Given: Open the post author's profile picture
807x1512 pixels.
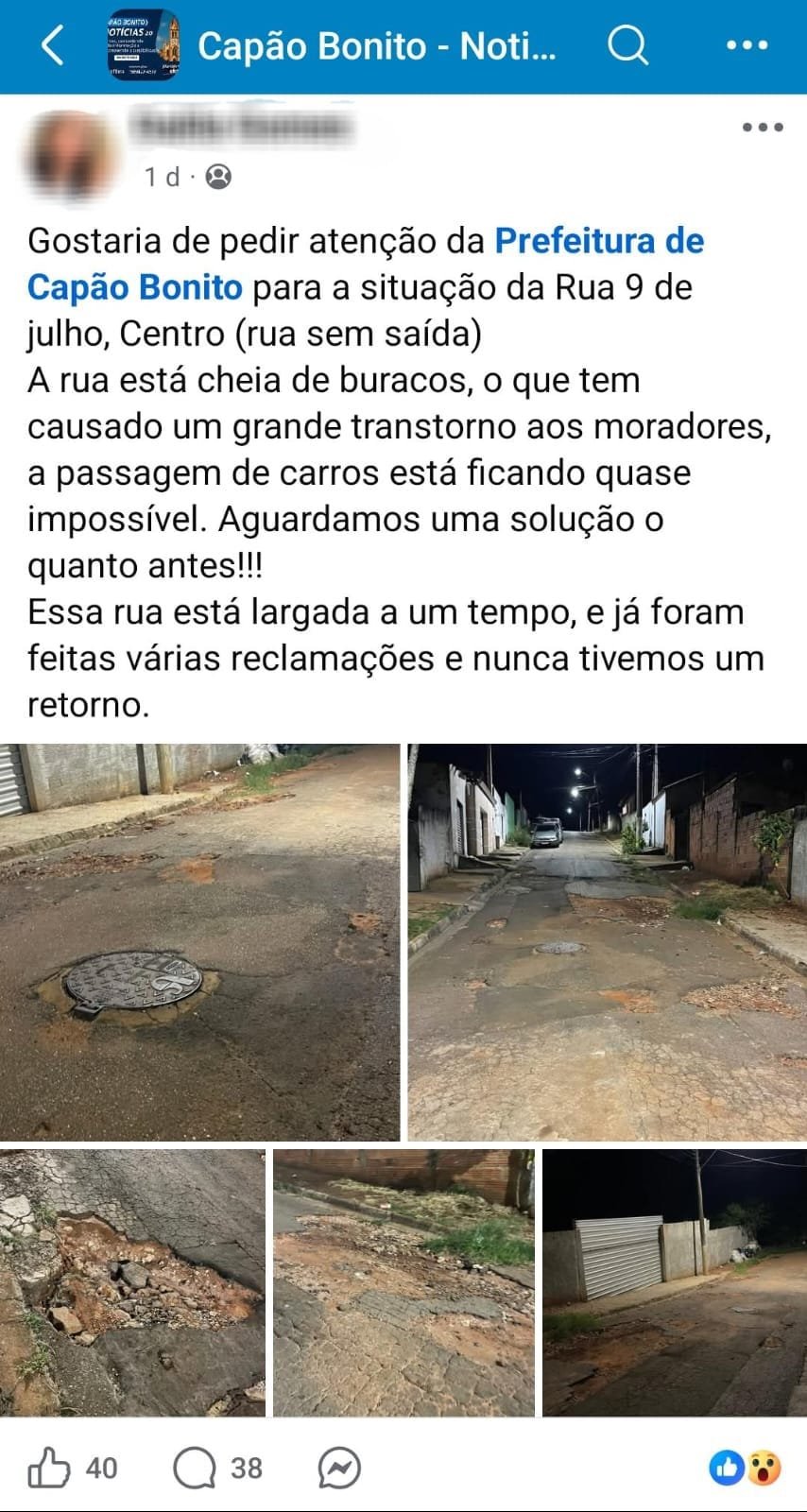Looking at the screenshot, I should (x=71, y=154).
